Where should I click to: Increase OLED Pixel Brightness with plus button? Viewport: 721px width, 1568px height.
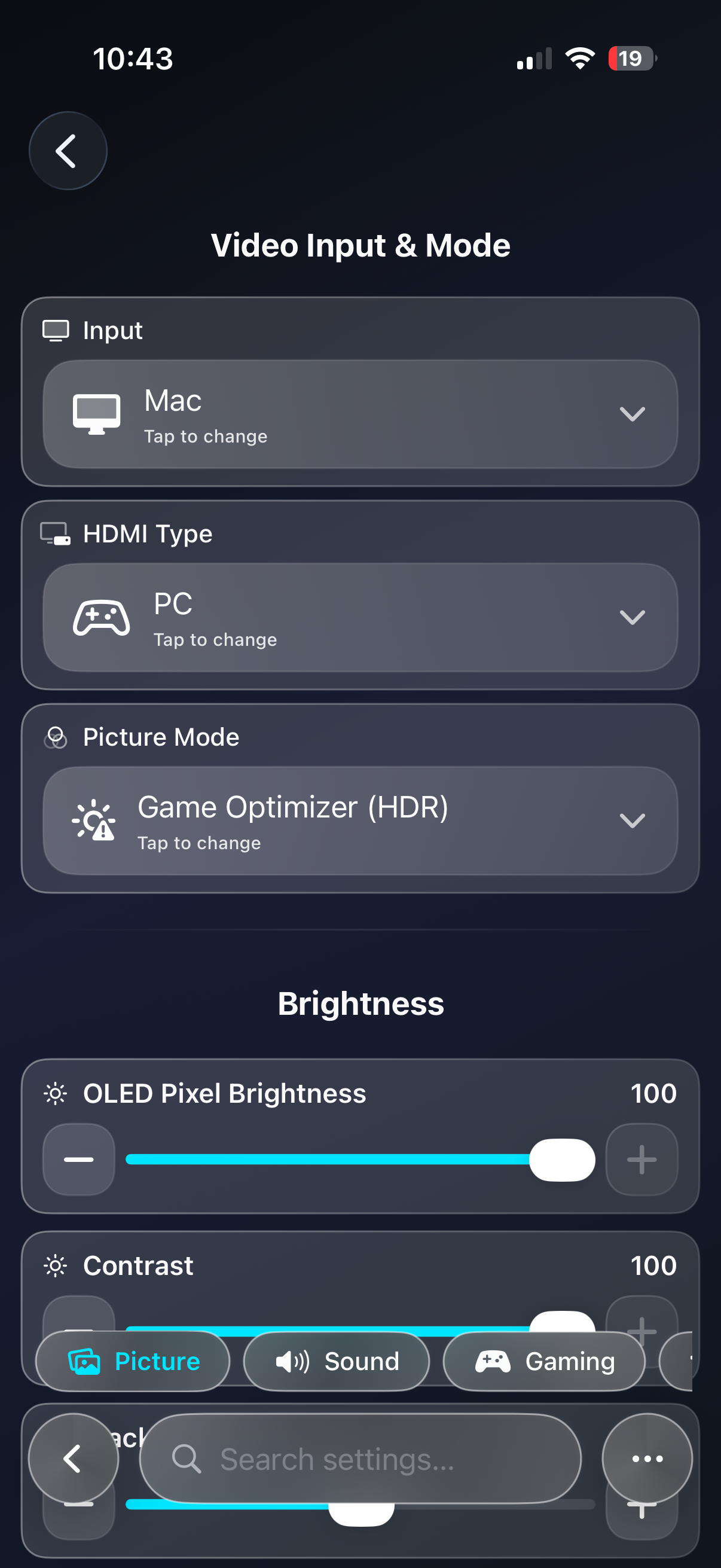pos(641,1158)
